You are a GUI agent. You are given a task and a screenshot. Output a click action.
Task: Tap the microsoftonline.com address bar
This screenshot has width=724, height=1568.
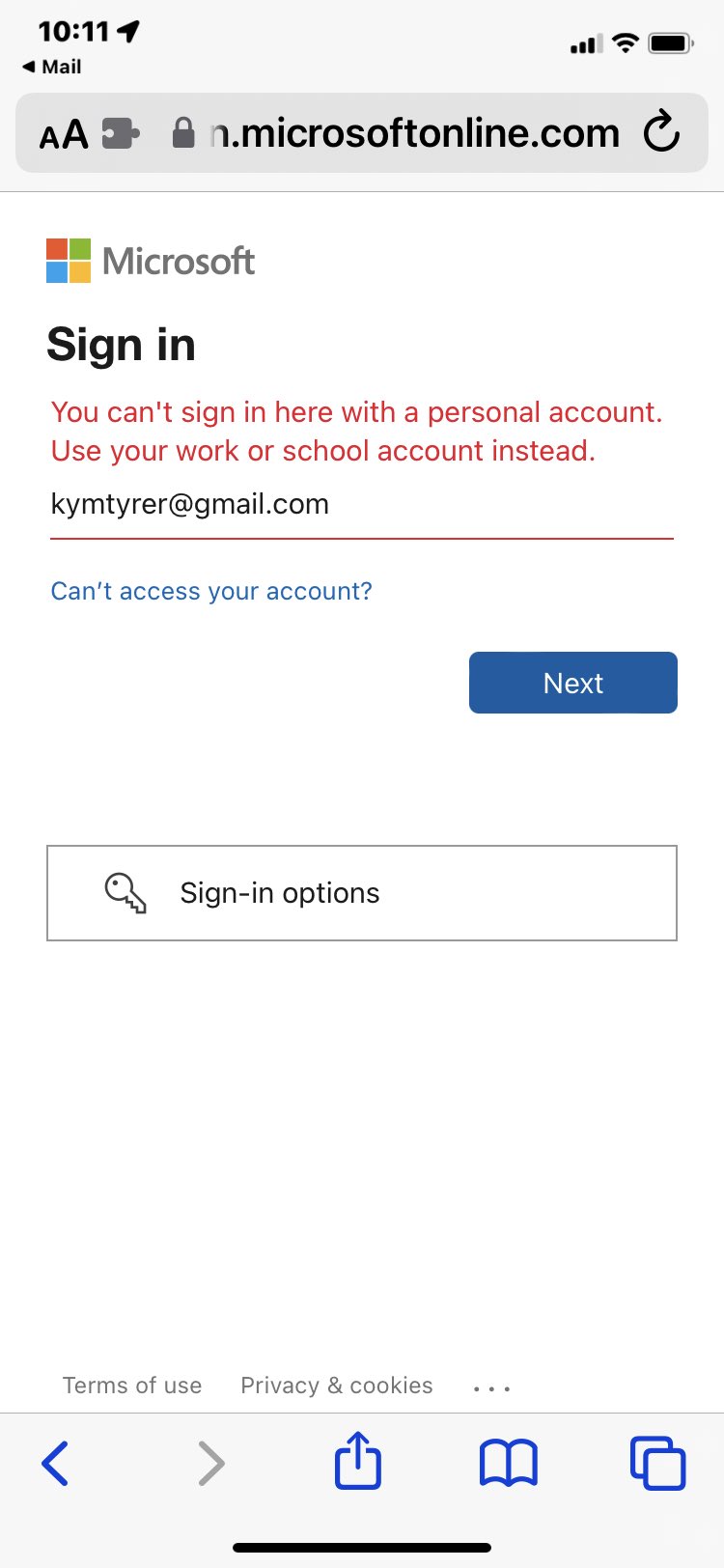coord(415,133)
